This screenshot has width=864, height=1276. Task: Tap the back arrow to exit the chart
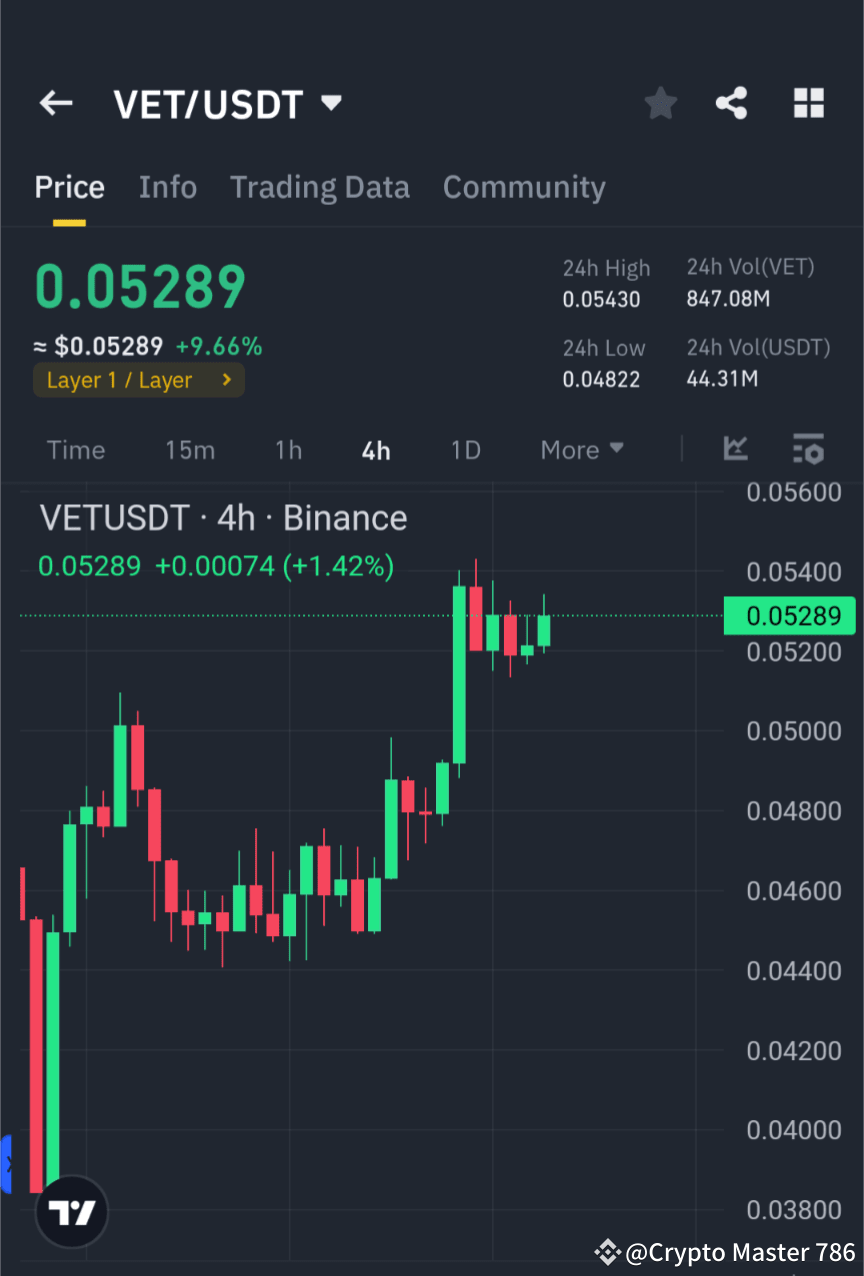pos(55,103)
